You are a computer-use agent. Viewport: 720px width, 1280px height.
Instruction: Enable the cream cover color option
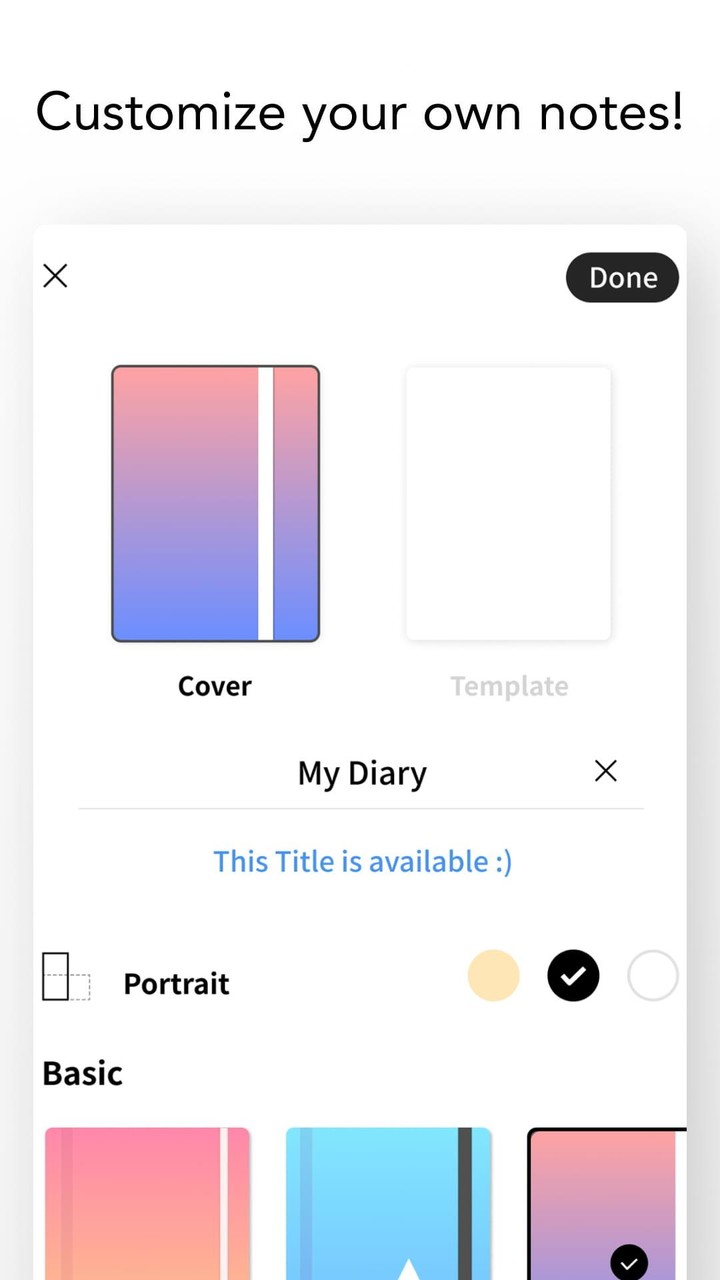click(493, 975)
